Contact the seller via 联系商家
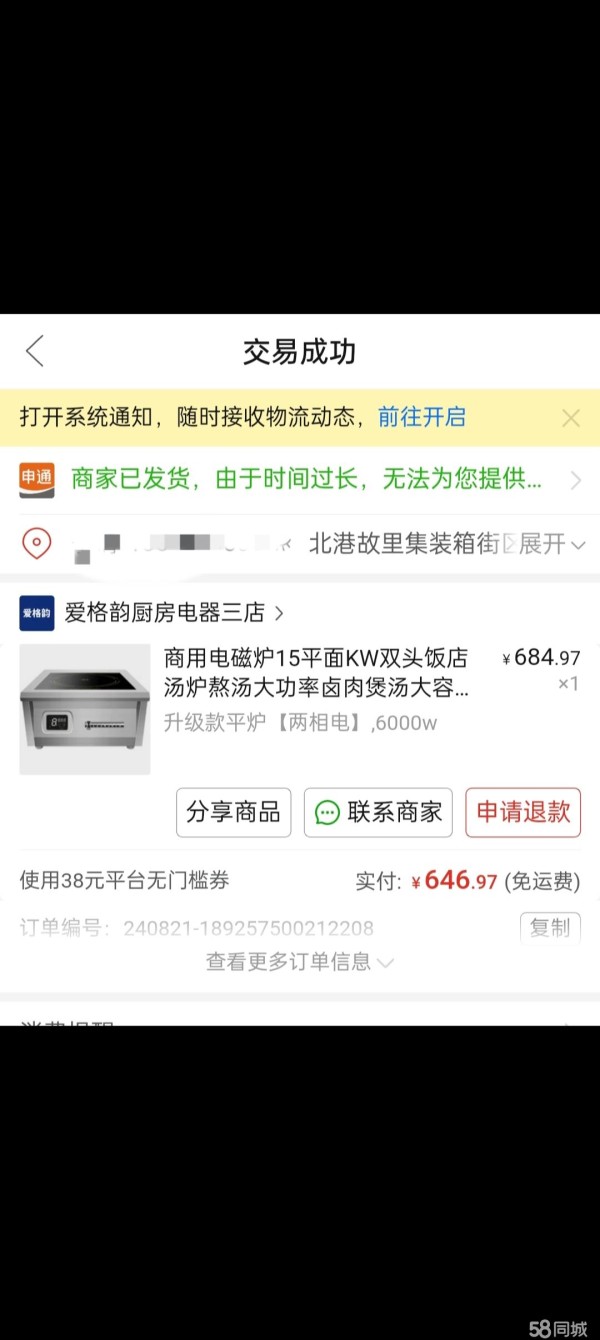Screen dimensions: 600x1340 click(378, 812)
